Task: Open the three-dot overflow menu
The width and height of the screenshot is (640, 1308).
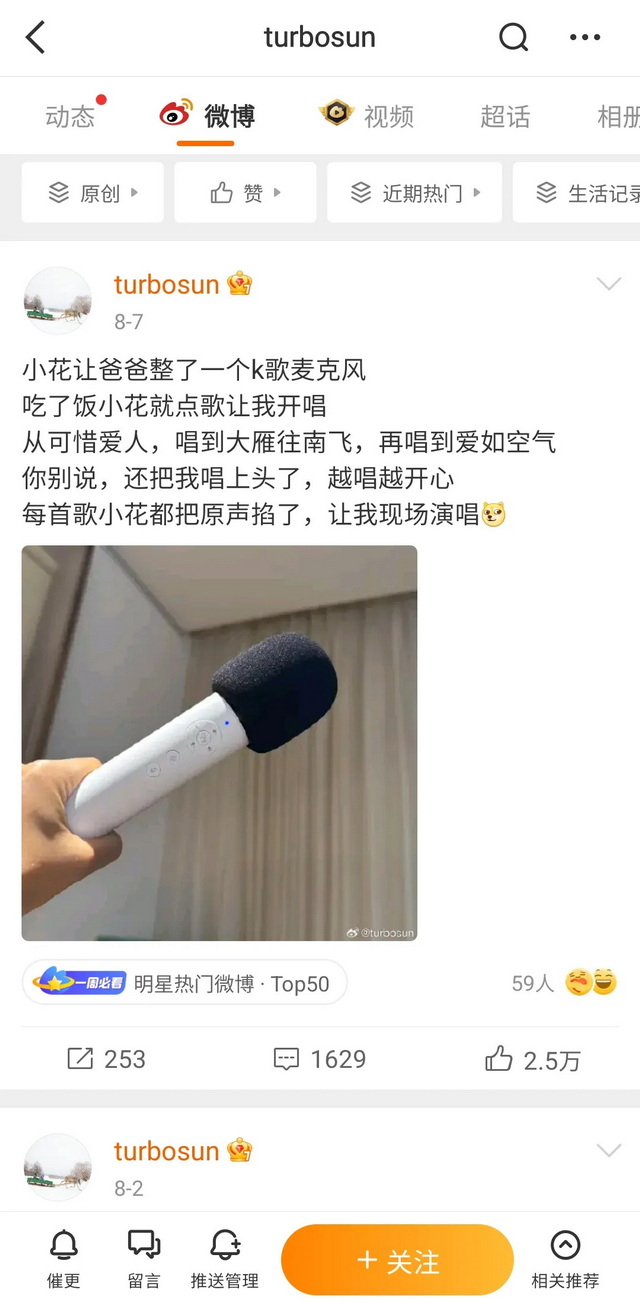Action: [x=585, y=38]
